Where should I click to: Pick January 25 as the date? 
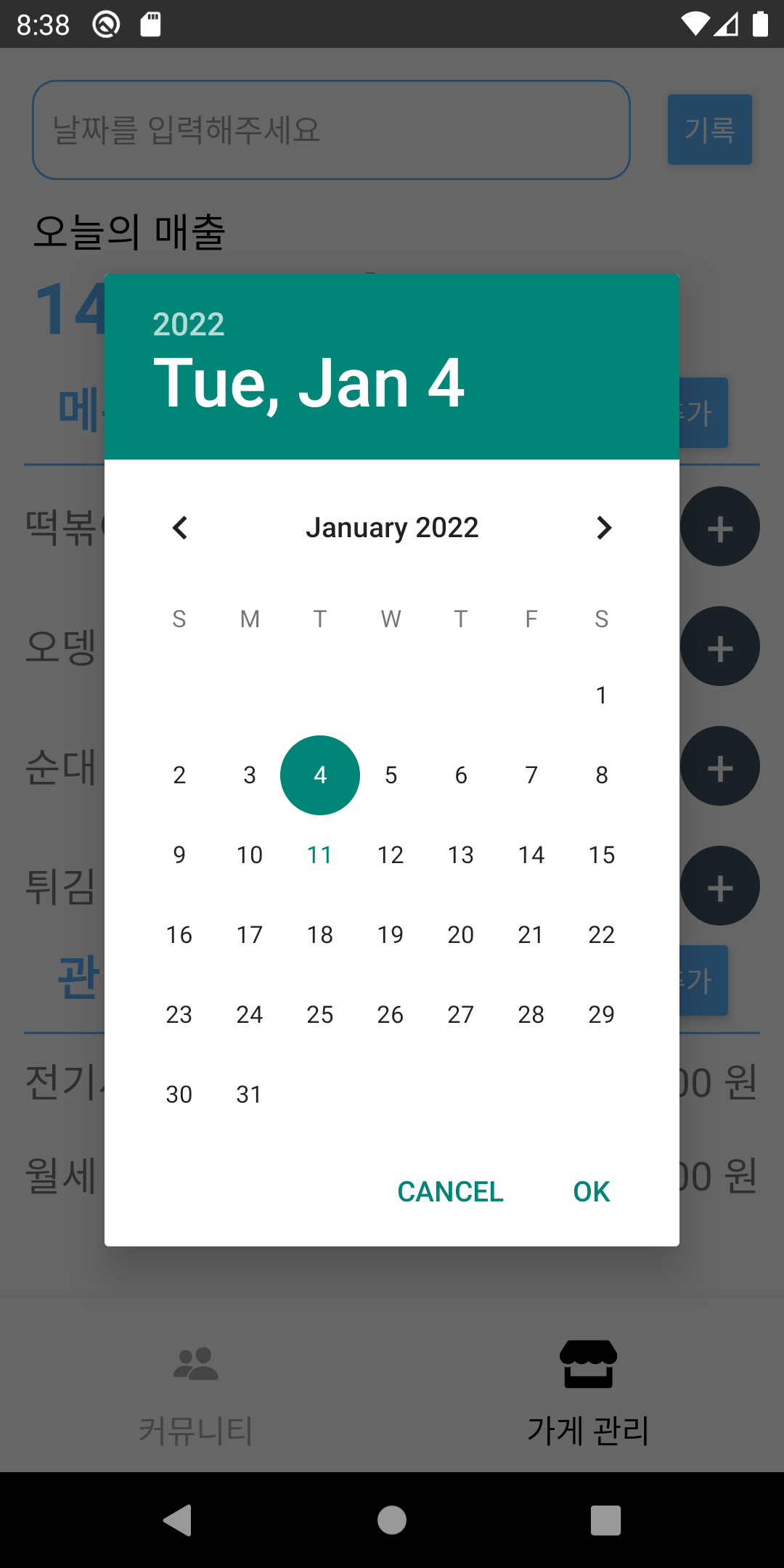(319, 1015)
